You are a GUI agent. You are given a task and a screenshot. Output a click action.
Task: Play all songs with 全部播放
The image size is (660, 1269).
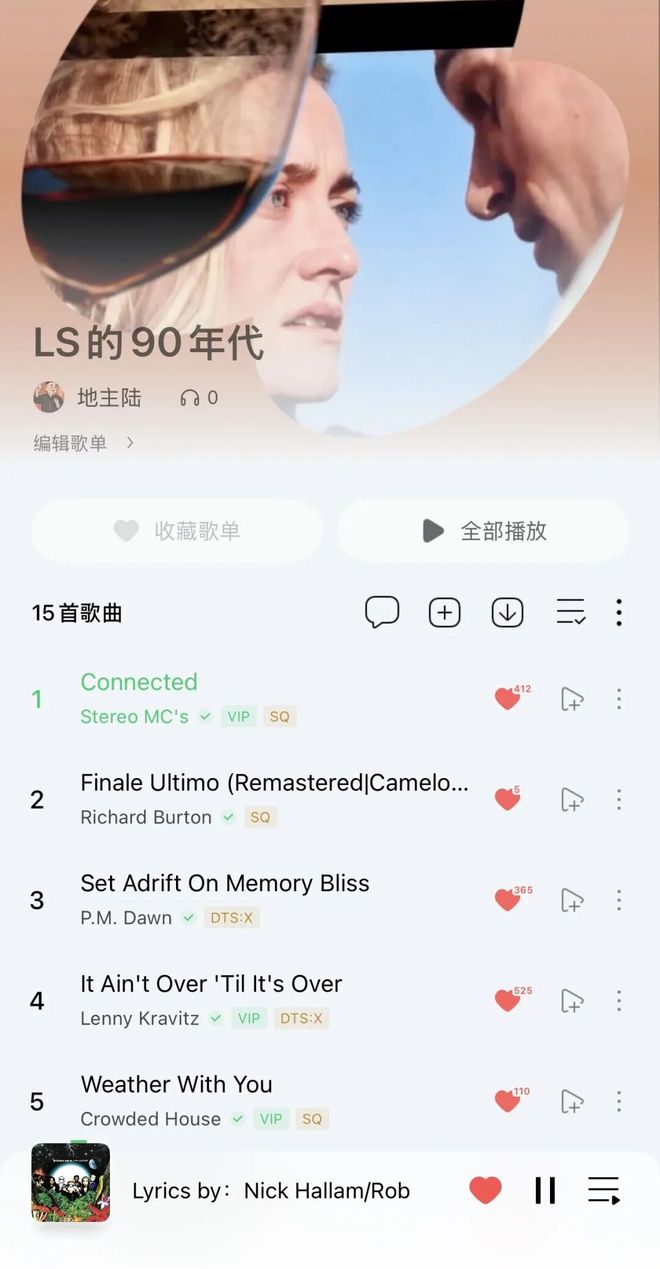click(x=483, y=531)
